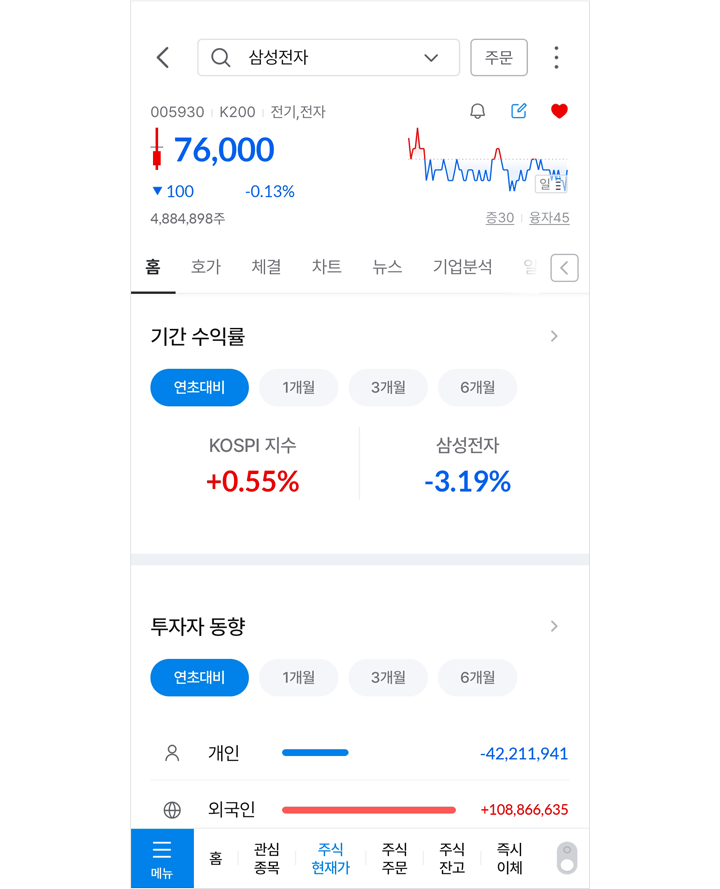
Task: Switch to the 체결 tab
Action: click(x=266, y=267)
